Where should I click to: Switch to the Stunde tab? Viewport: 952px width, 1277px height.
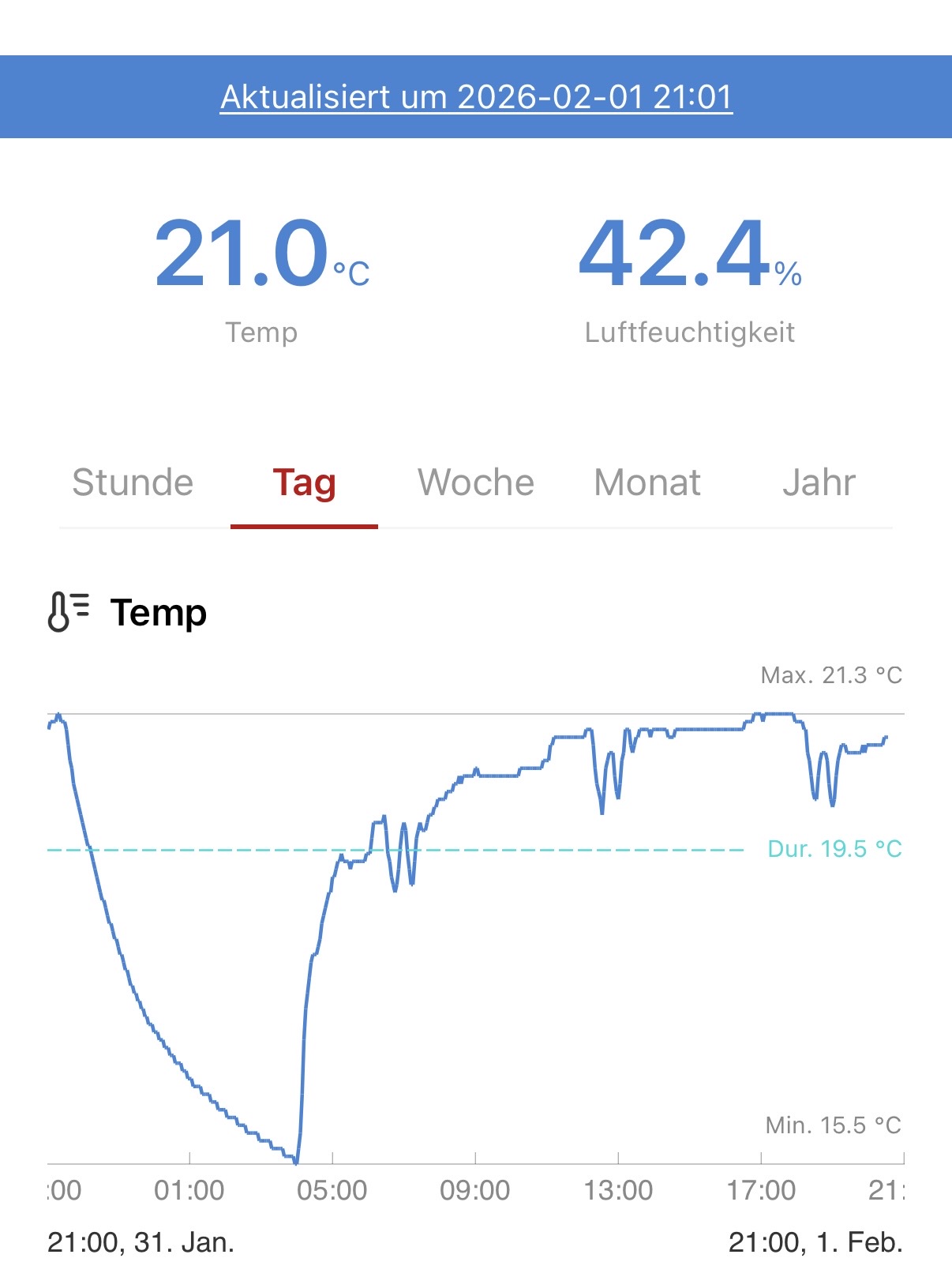click(x=133, y=483)
